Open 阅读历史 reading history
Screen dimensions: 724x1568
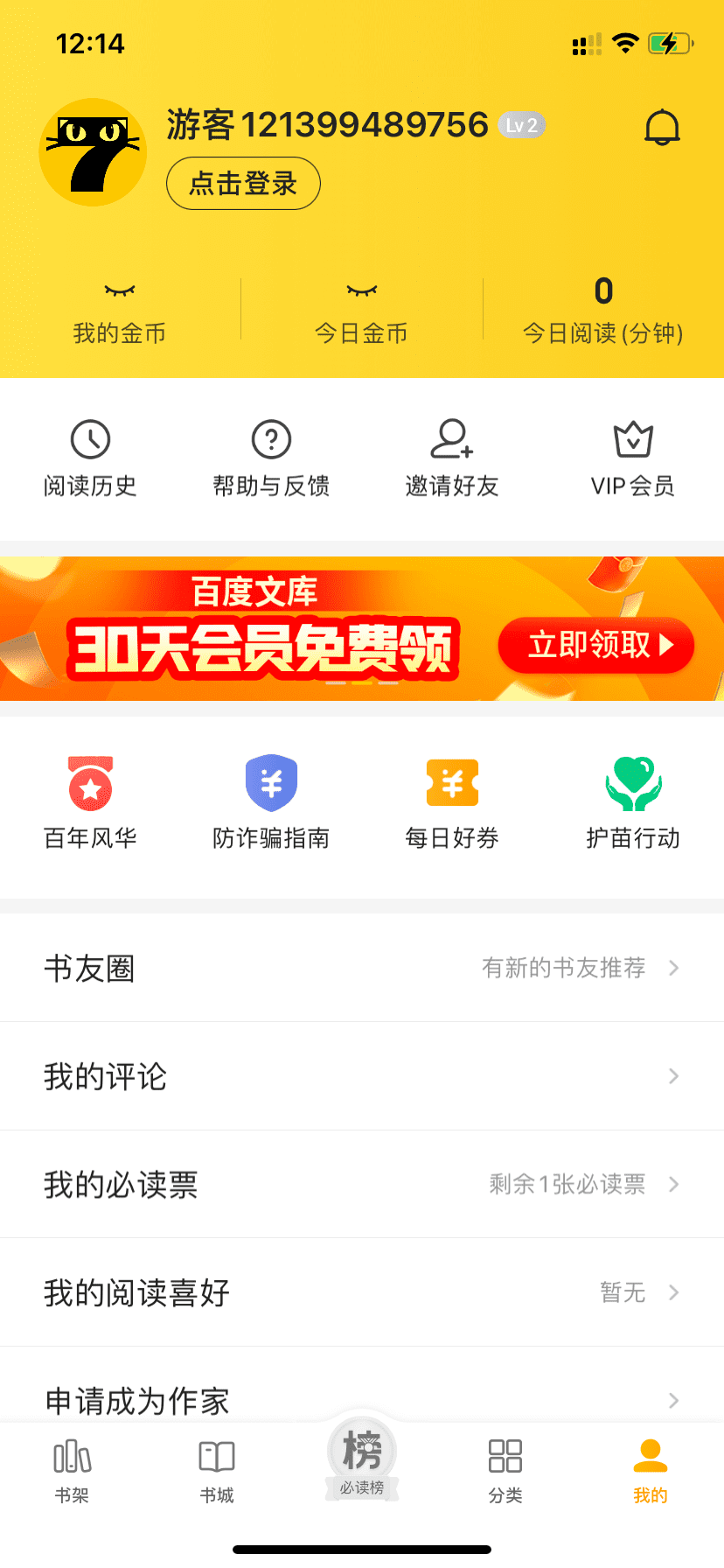[x=90, y=458]
